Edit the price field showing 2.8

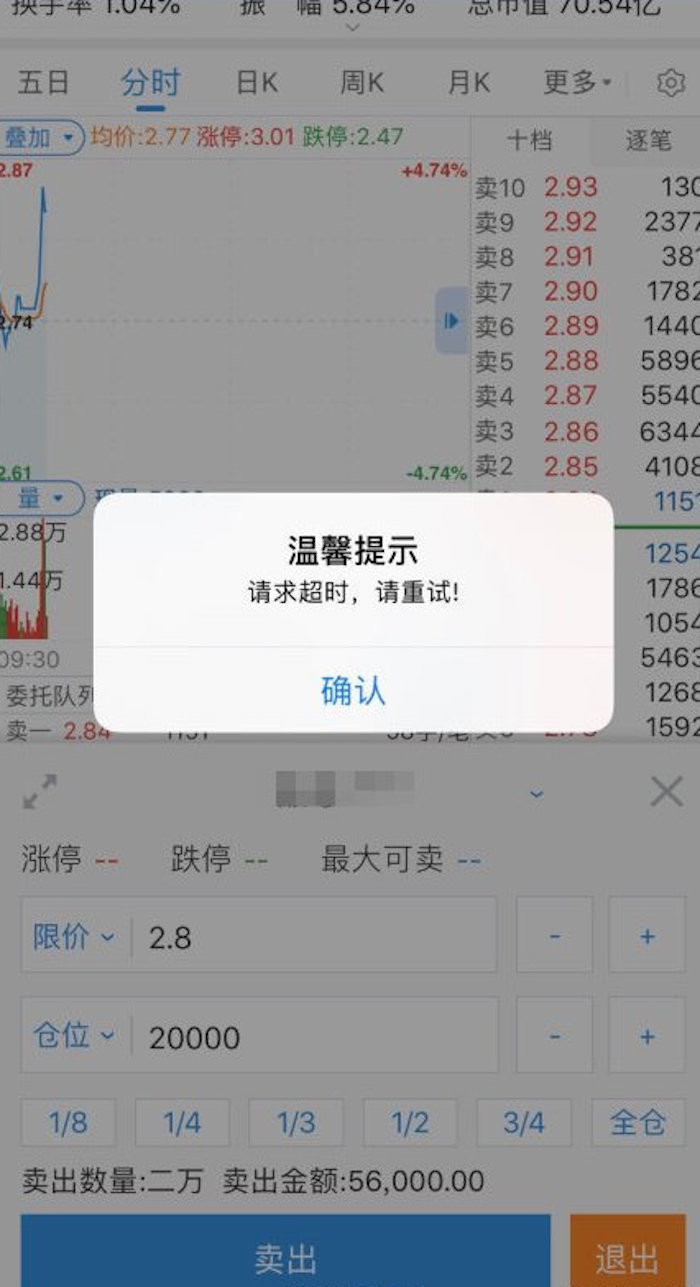tap(314, 937)
